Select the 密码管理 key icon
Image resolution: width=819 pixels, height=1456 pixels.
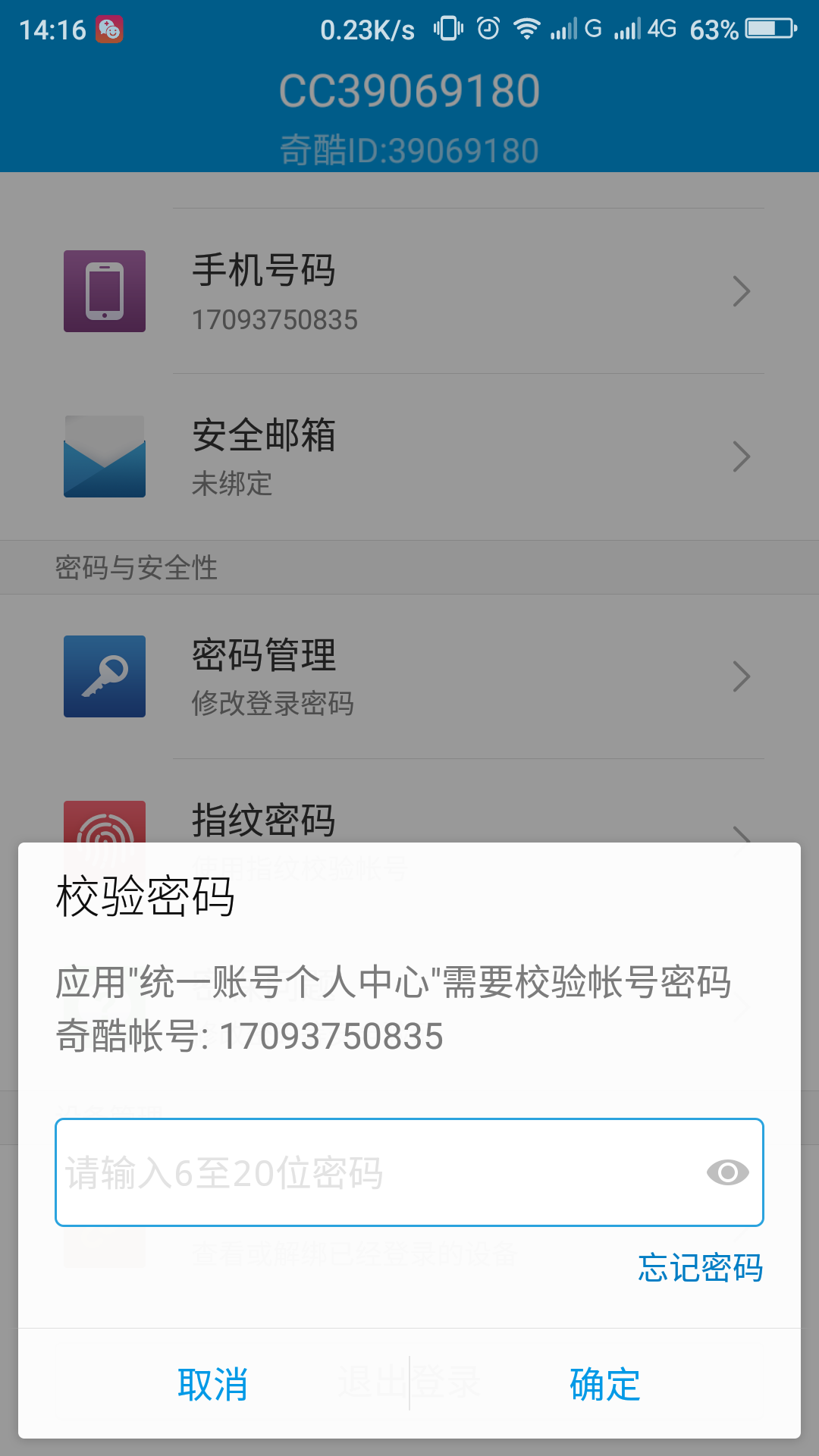click(104, 676)
